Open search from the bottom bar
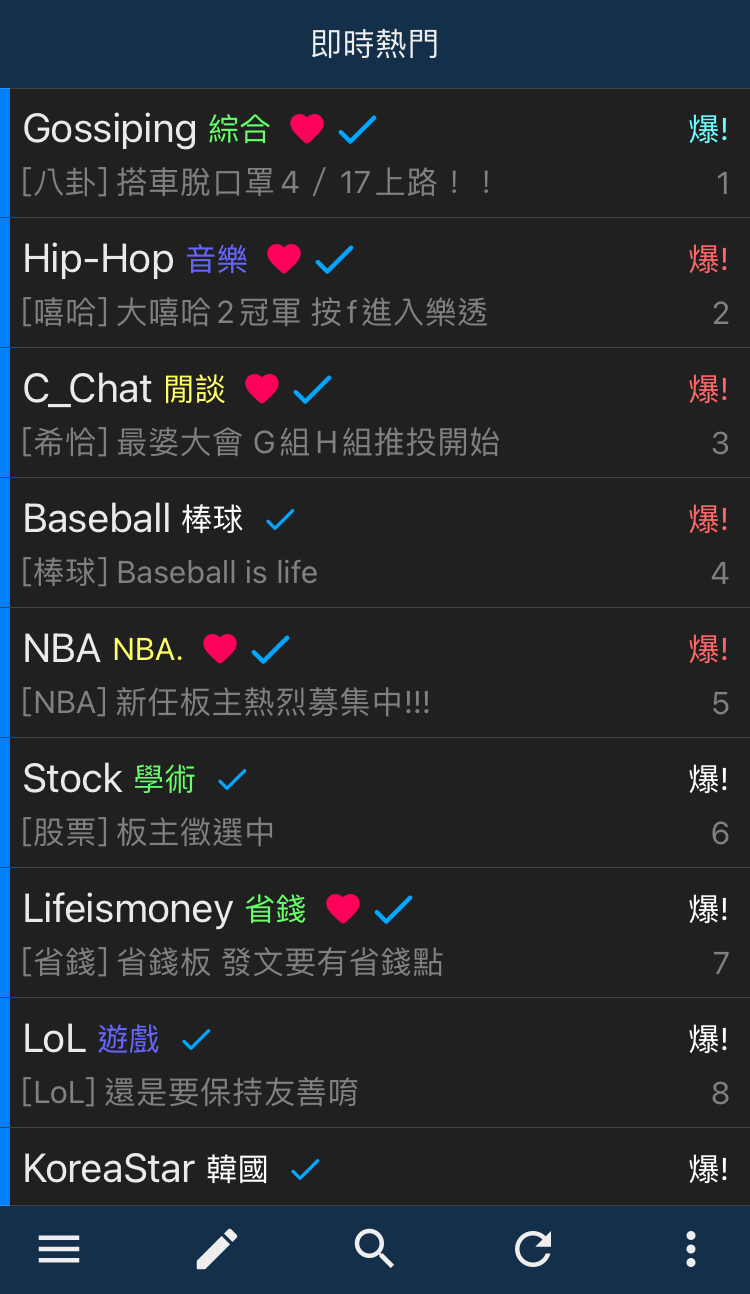The width and height of the screenshot is (750, 1294). 375,1249
